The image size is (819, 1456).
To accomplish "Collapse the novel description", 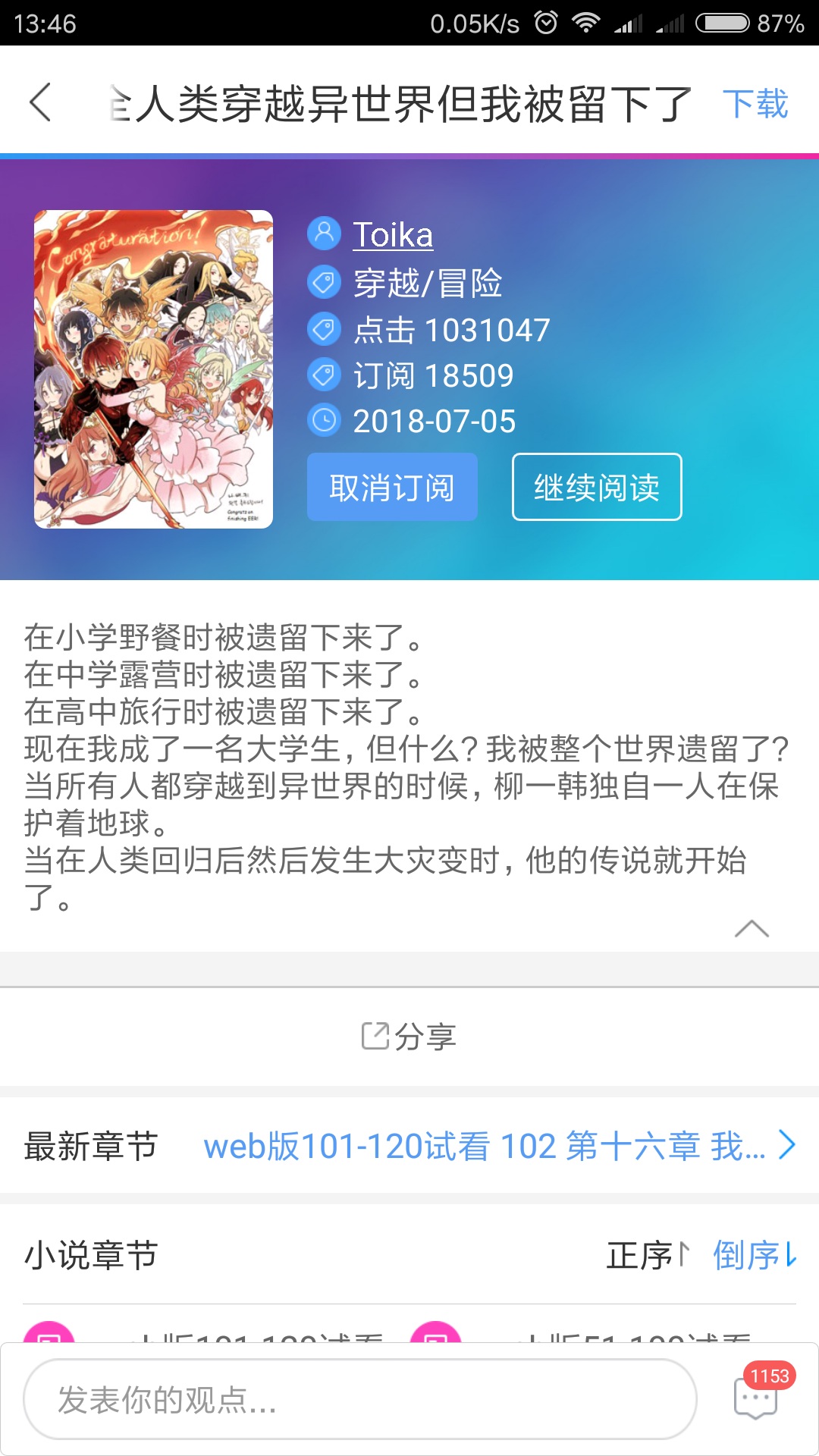I will 752,929.
